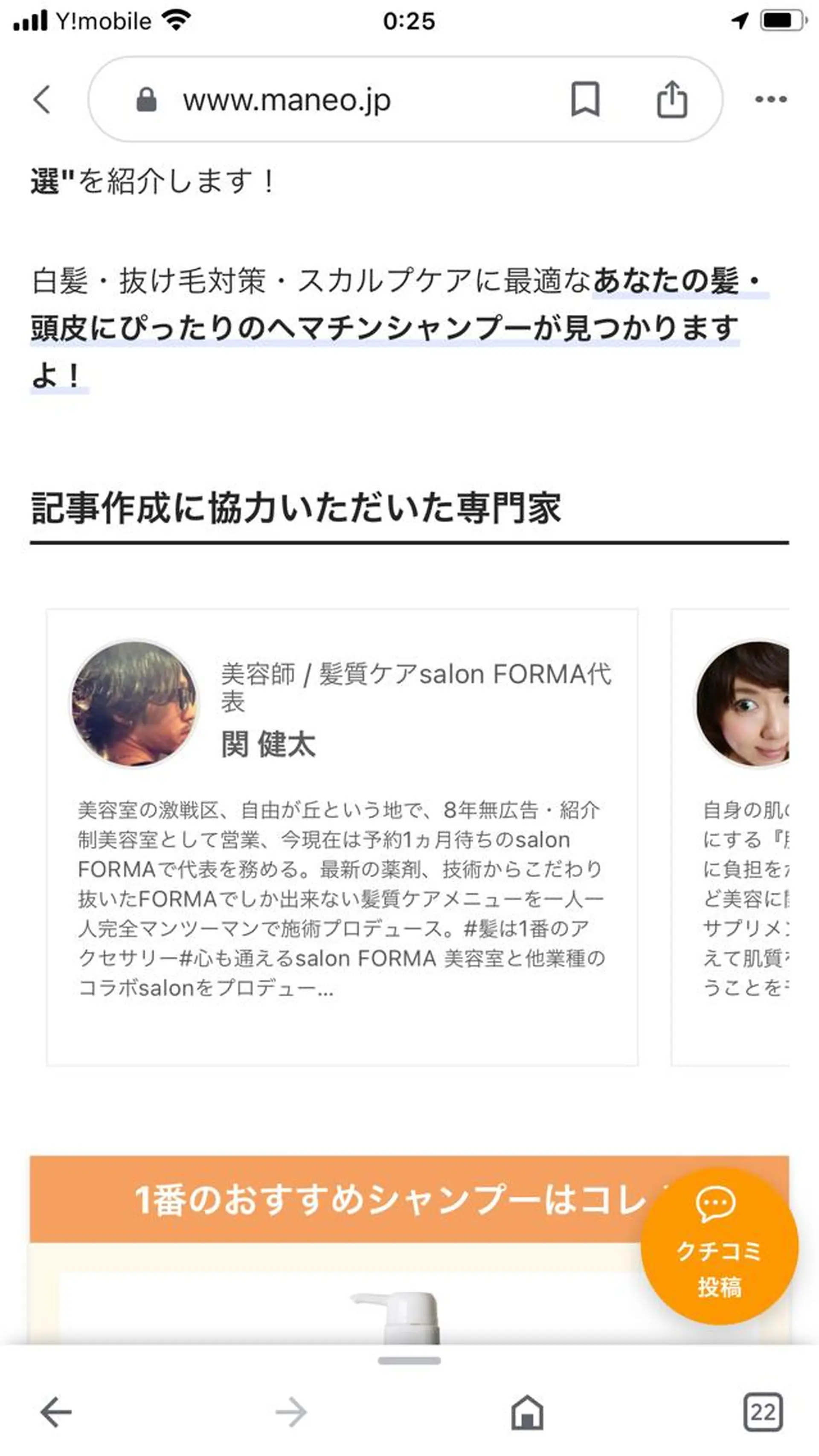Tap the Wi-Fi icon in the status bar
Viewport: 819px width, 1456px height.
[x=176, y=21]
